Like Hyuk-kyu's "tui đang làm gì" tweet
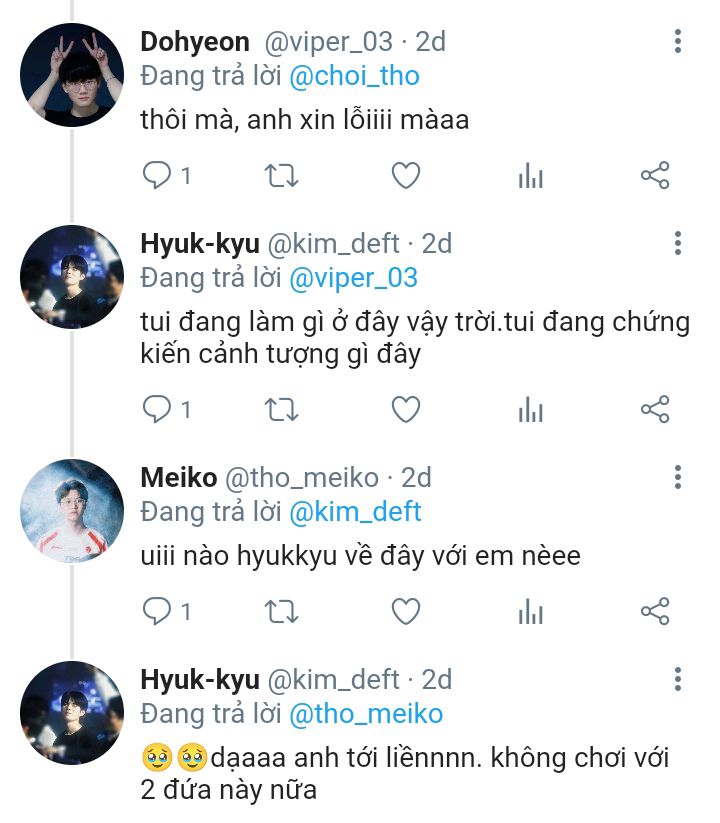 [x=405, y=409]
